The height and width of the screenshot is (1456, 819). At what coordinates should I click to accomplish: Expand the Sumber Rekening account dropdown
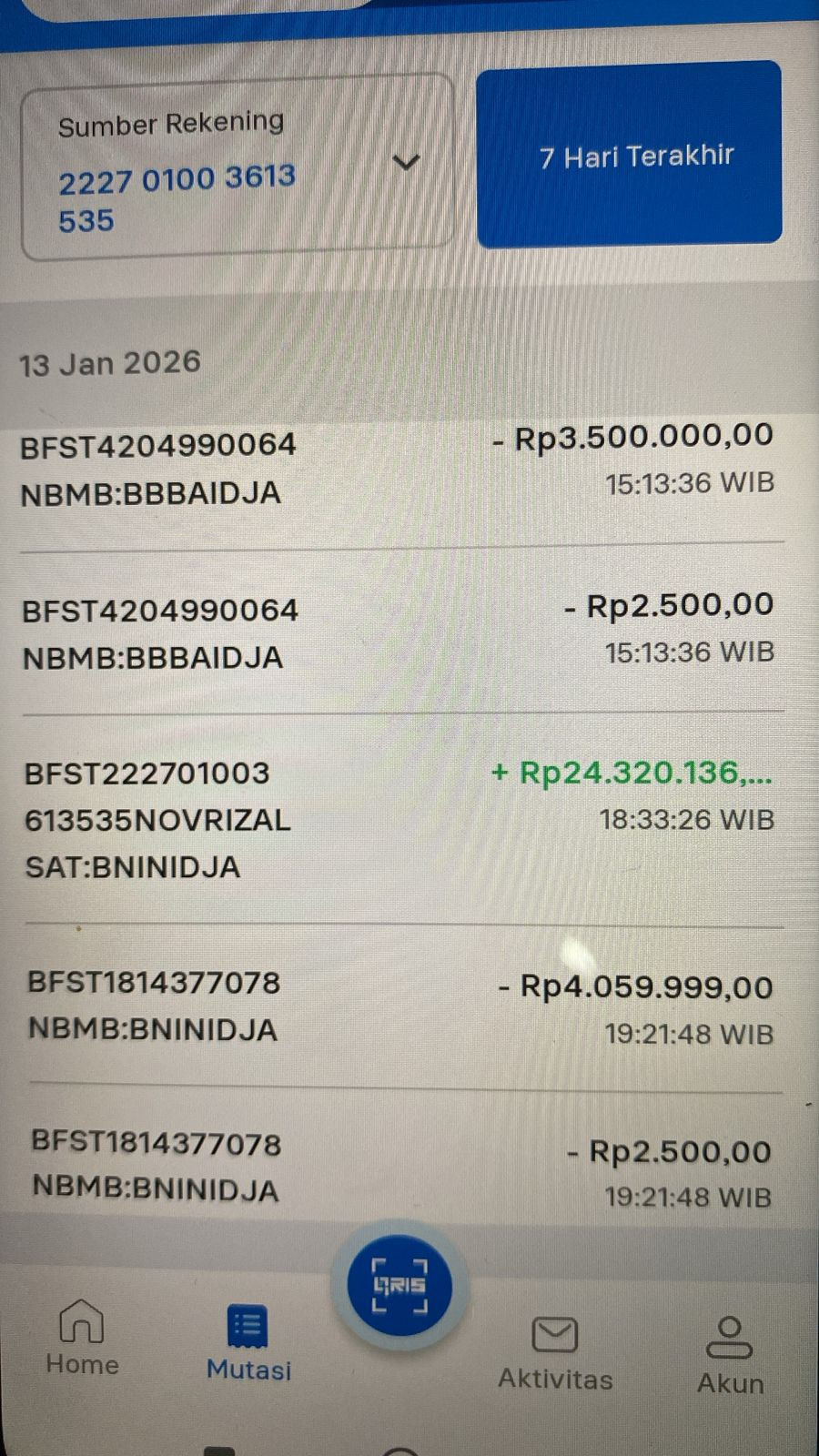pyautogui.click(x=405, y=163)
